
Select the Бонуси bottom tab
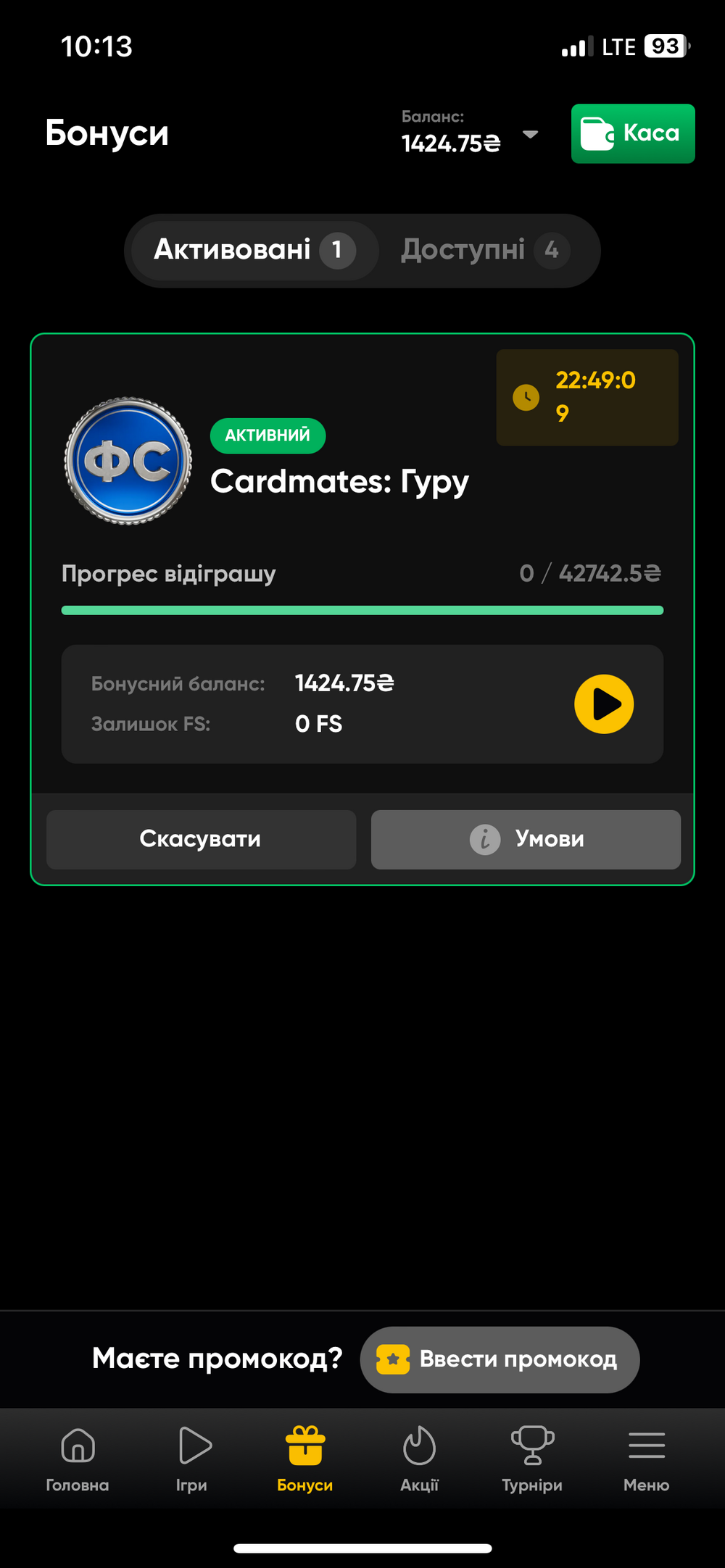click(305, 1458)
